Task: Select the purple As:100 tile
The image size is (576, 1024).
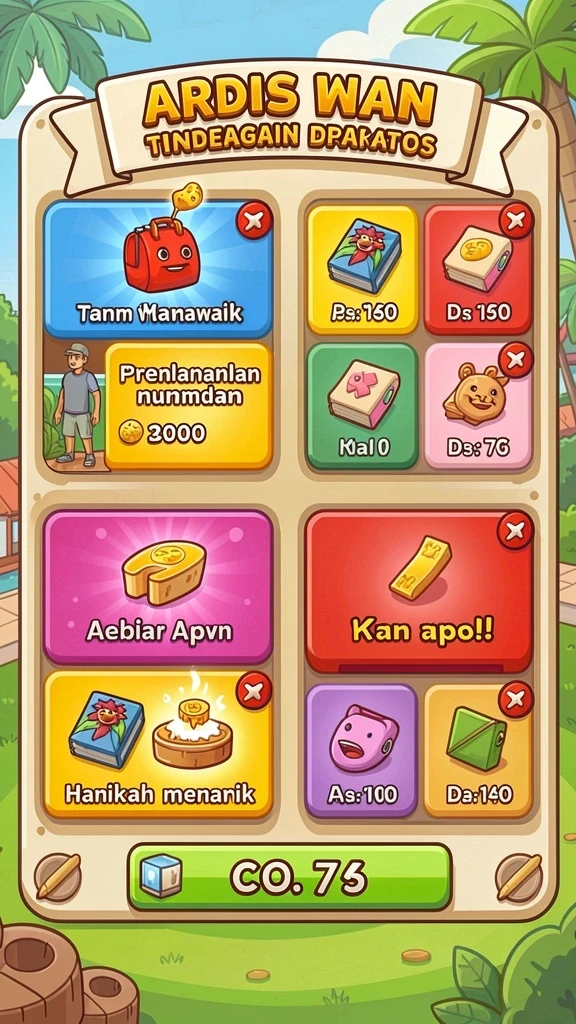Action: coord(361,751)
